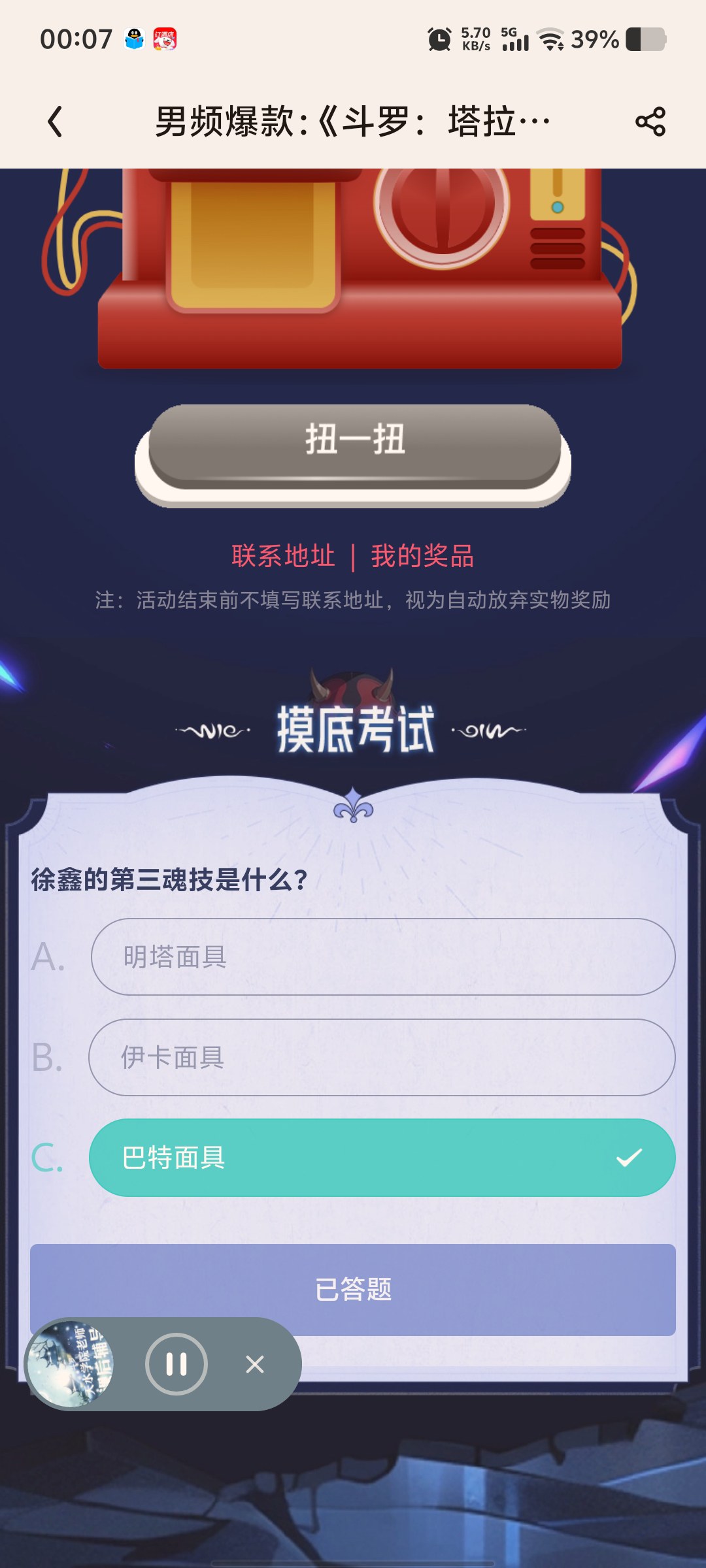Open the 联系地址 link

click(283, 556)
